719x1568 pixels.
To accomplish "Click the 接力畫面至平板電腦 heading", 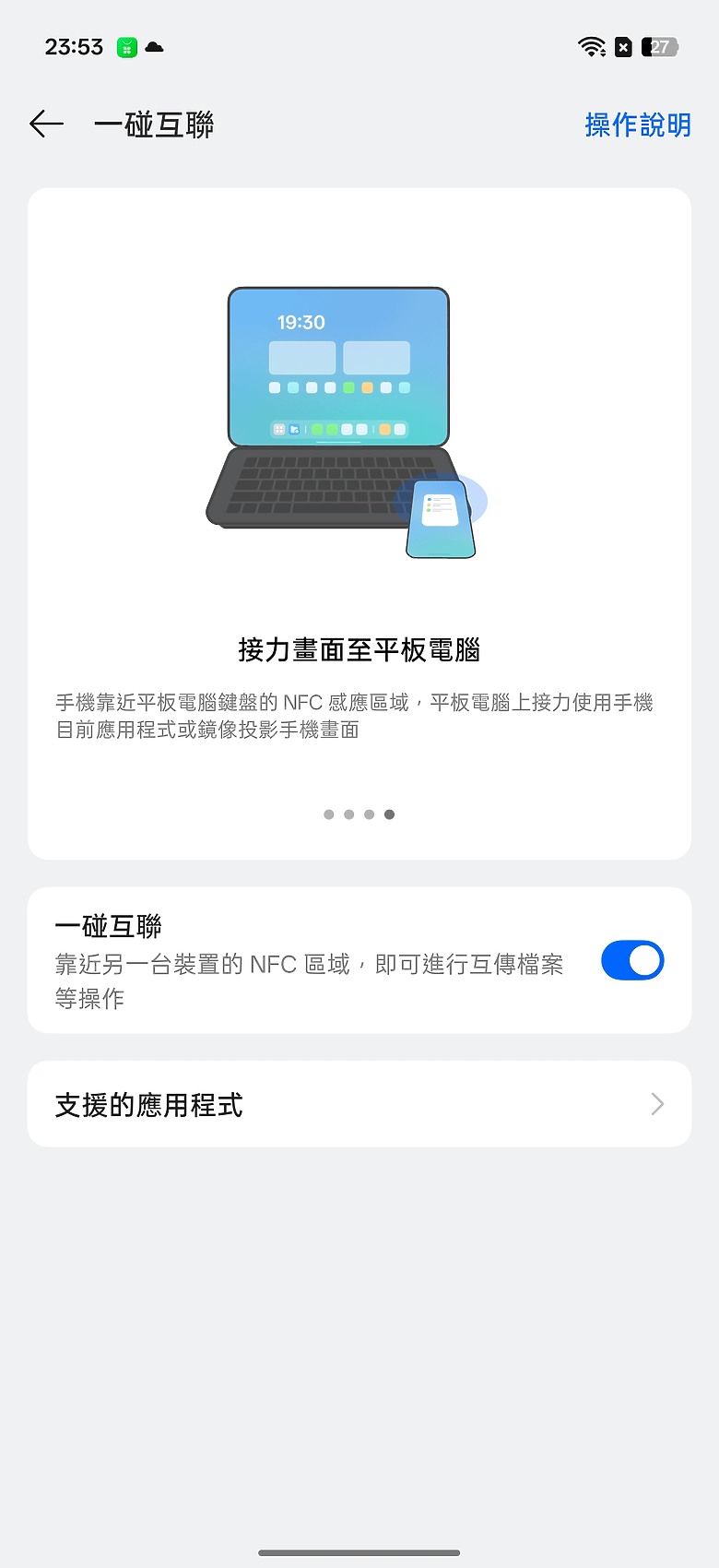I will 359,650.
